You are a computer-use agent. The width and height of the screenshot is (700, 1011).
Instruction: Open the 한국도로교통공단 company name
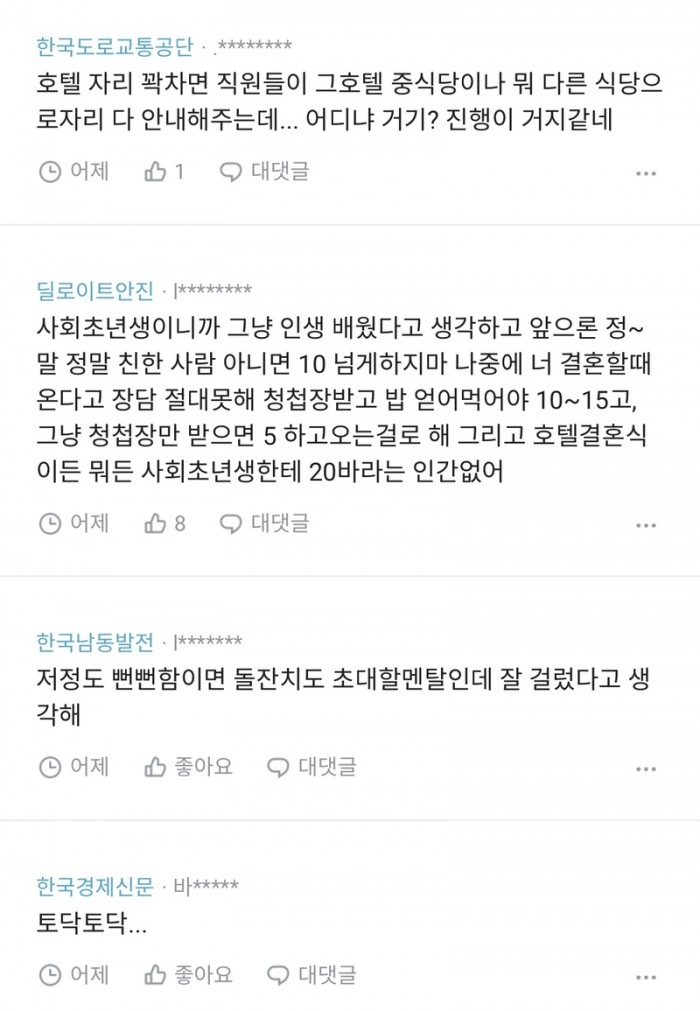click(x=114, y=46)
